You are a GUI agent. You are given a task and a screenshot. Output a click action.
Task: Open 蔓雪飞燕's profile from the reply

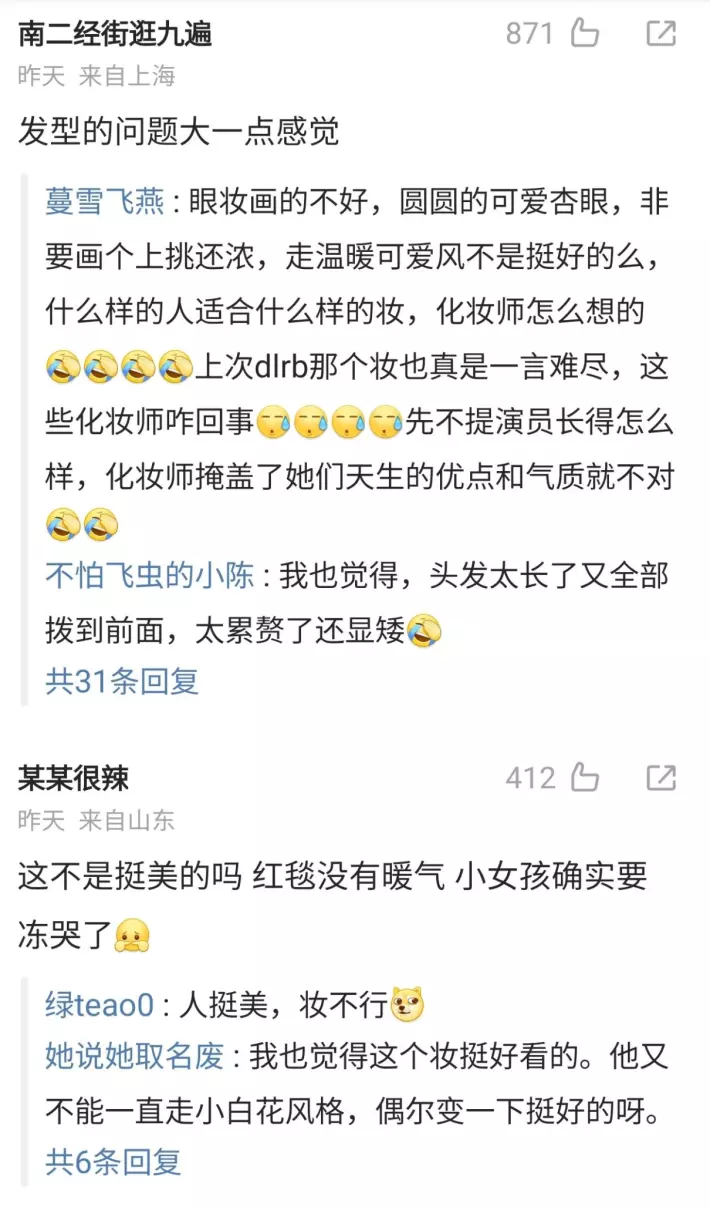104,202
